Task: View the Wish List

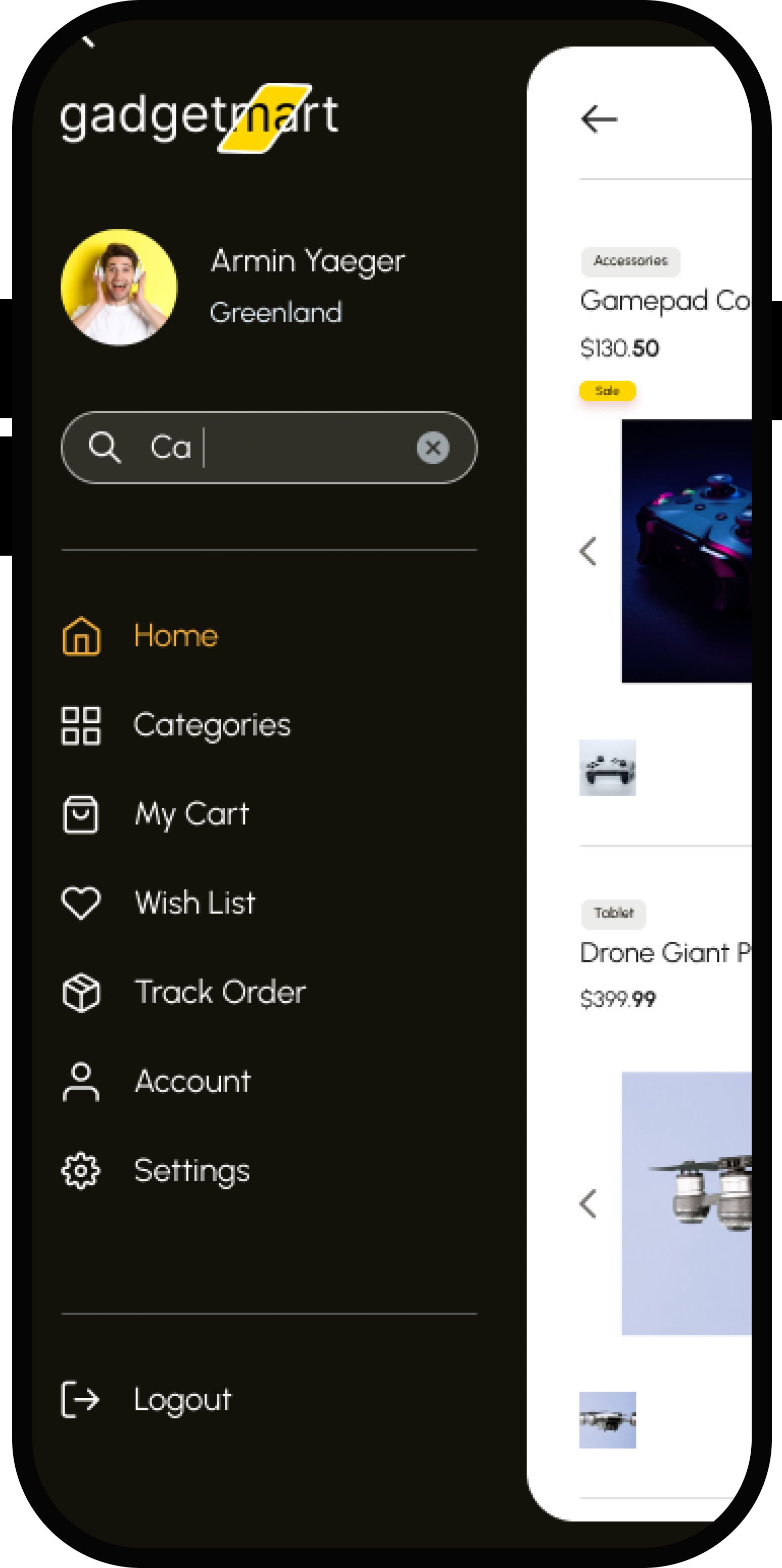Action: point(194,903)
